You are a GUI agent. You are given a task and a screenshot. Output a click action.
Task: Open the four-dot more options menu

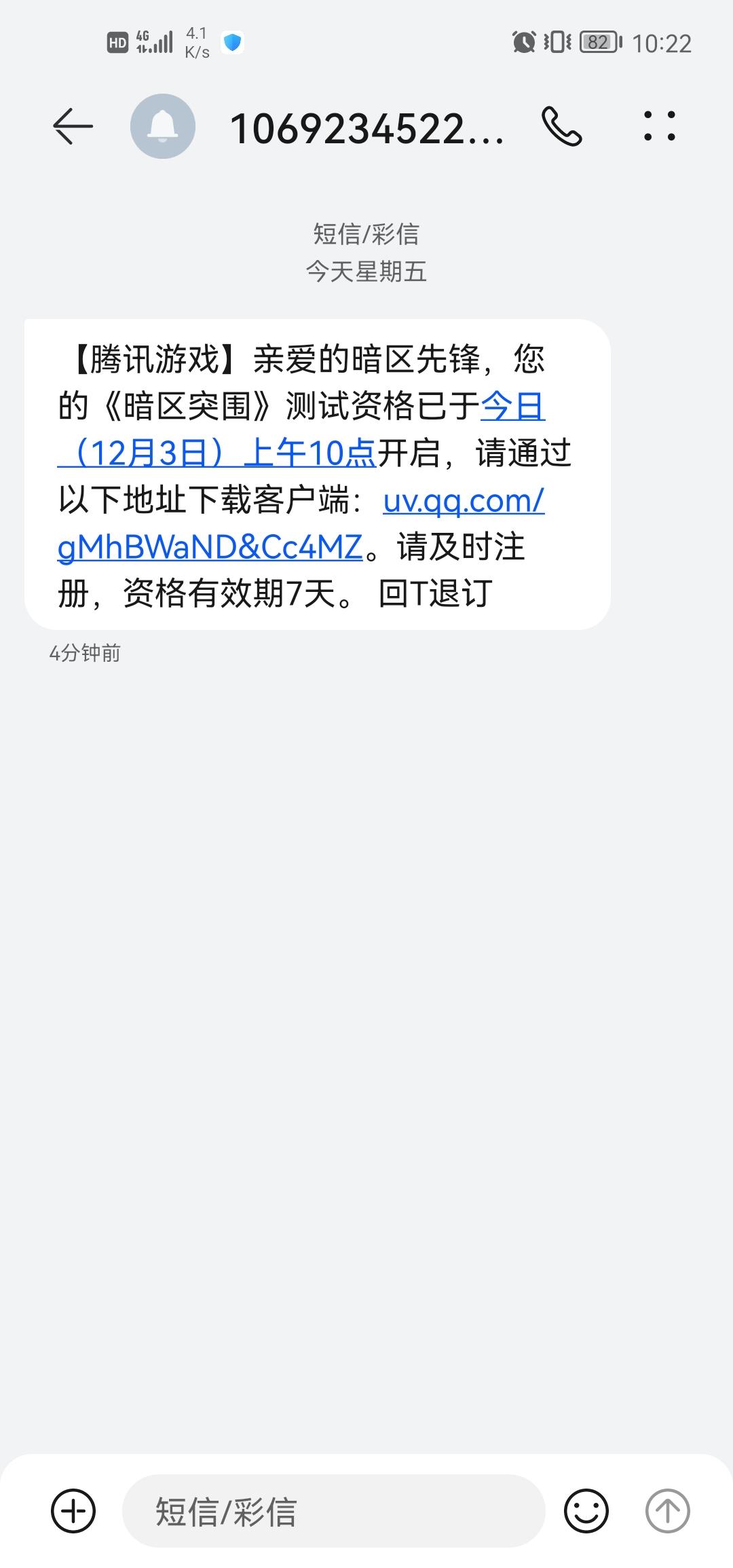click(x=660, y=126)
